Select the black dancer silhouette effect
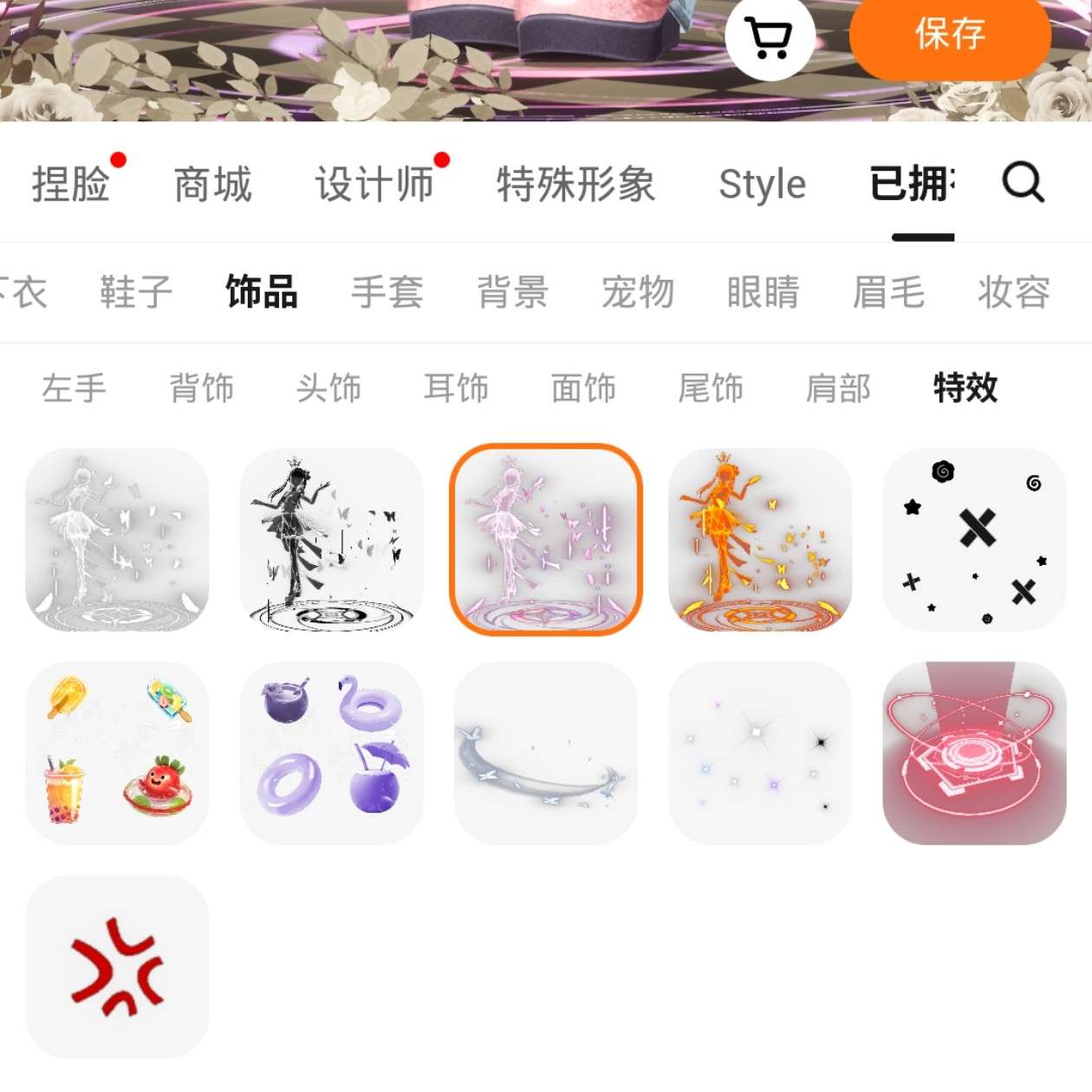1092x1092 pixels. pos(331,539)
